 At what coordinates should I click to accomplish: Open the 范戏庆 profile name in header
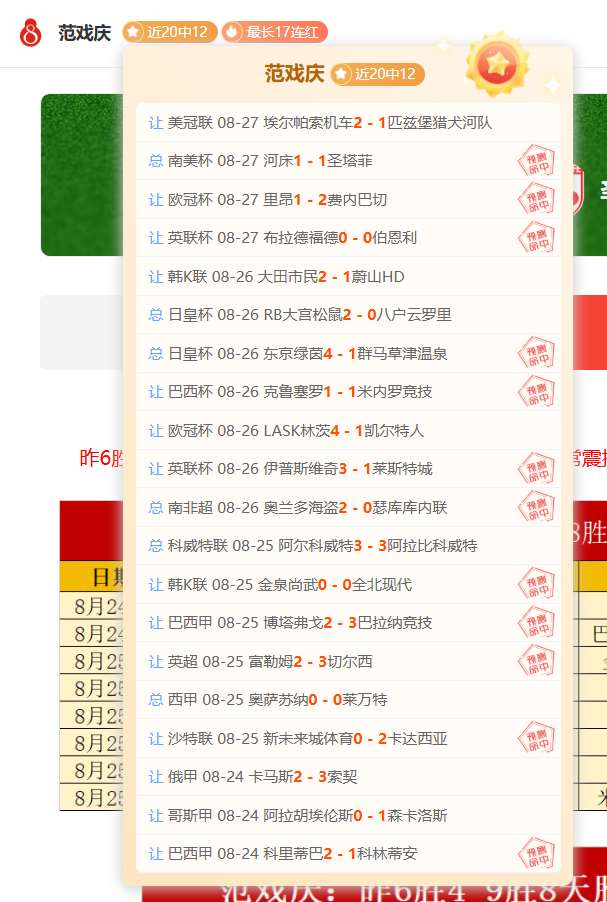click(x=84, y=32)
